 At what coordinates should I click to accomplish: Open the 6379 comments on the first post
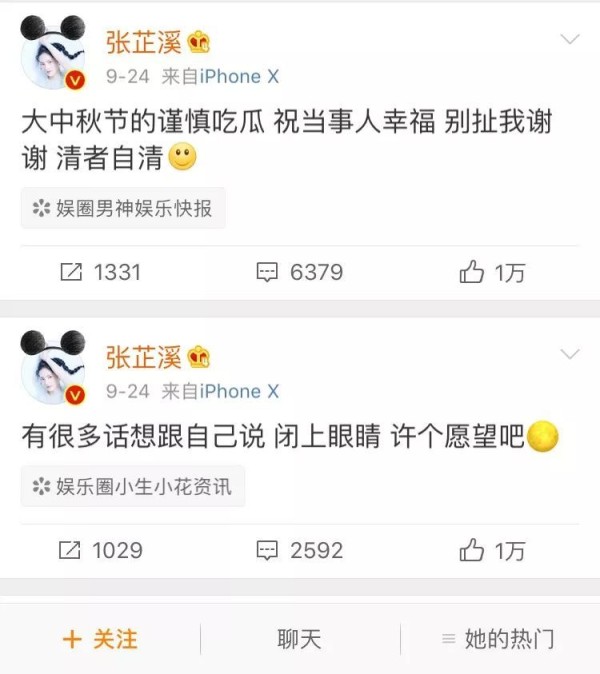click(x=300, y=272)
